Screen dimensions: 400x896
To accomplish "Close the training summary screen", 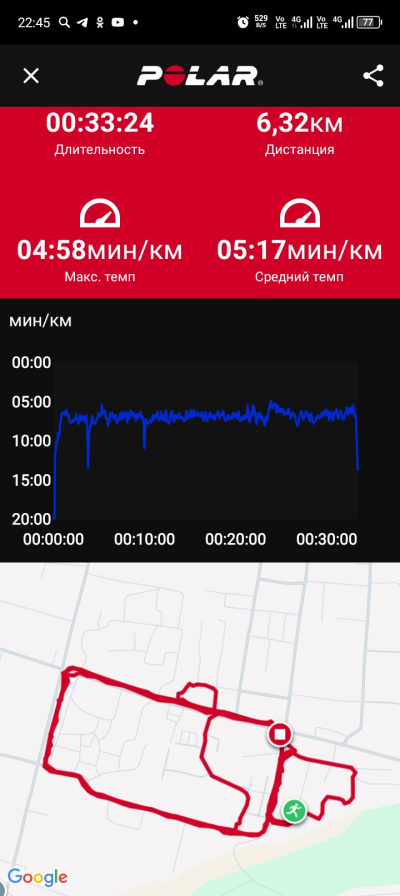I will 31,75.
